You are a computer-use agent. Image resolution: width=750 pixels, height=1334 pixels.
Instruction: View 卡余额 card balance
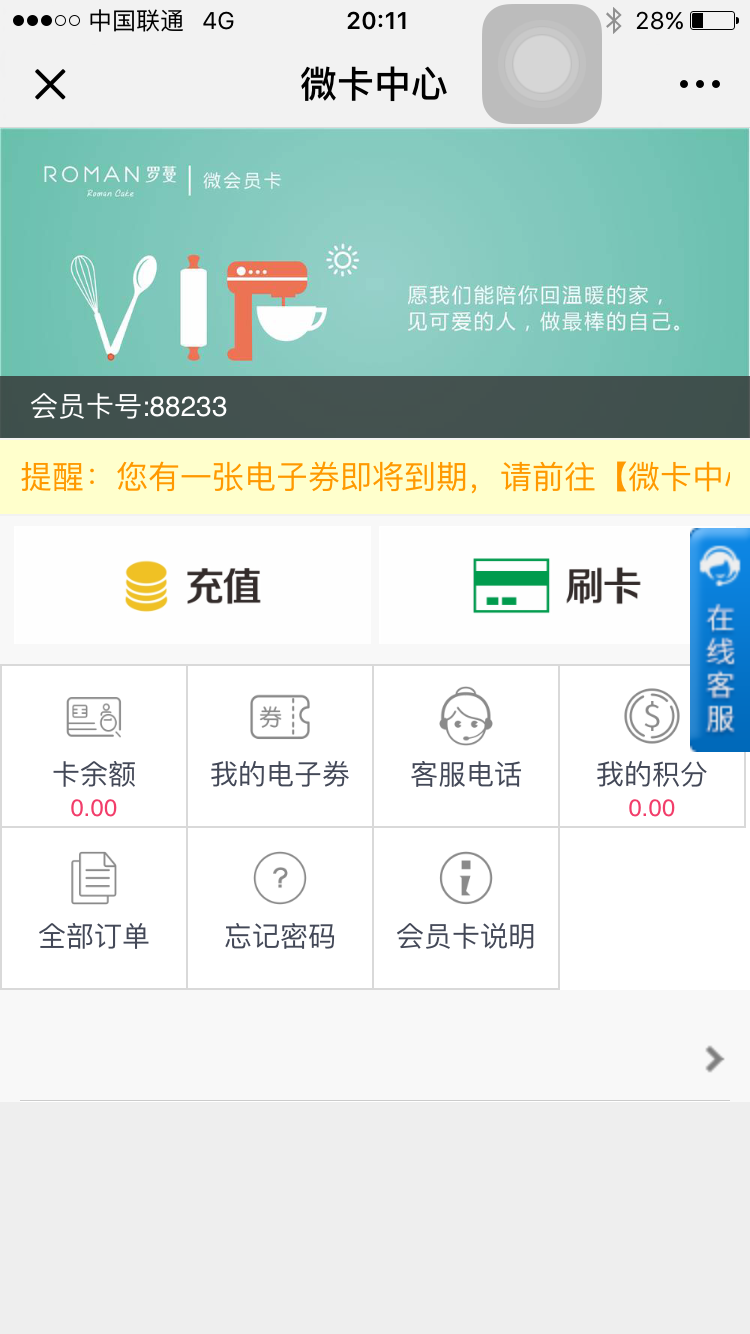tap(94, 746)
